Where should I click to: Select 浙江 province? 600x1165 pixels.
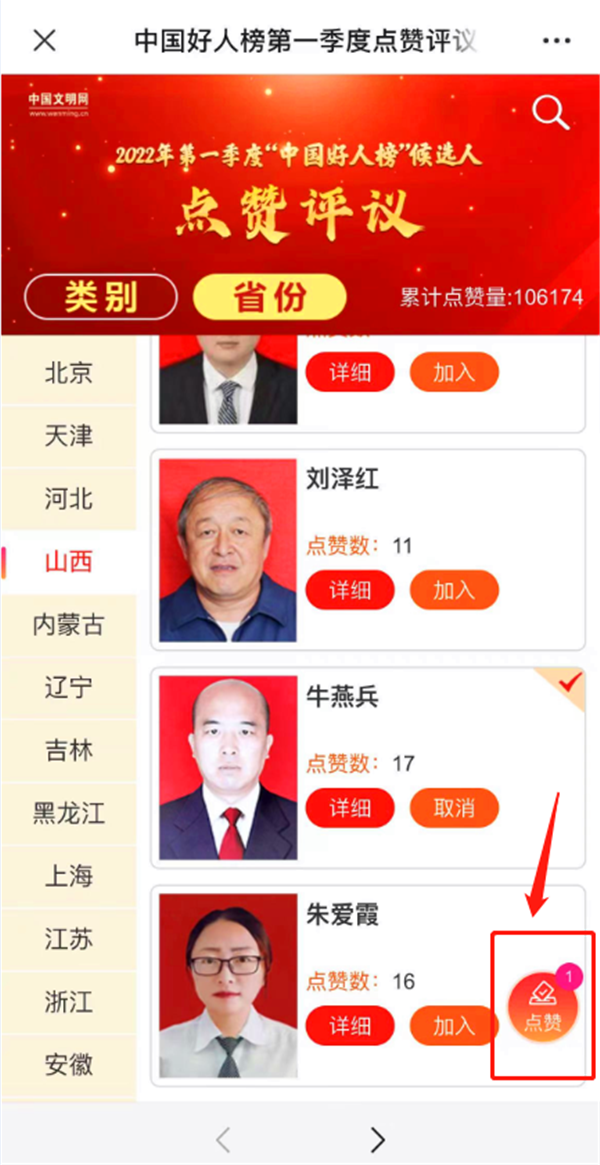68,1001
